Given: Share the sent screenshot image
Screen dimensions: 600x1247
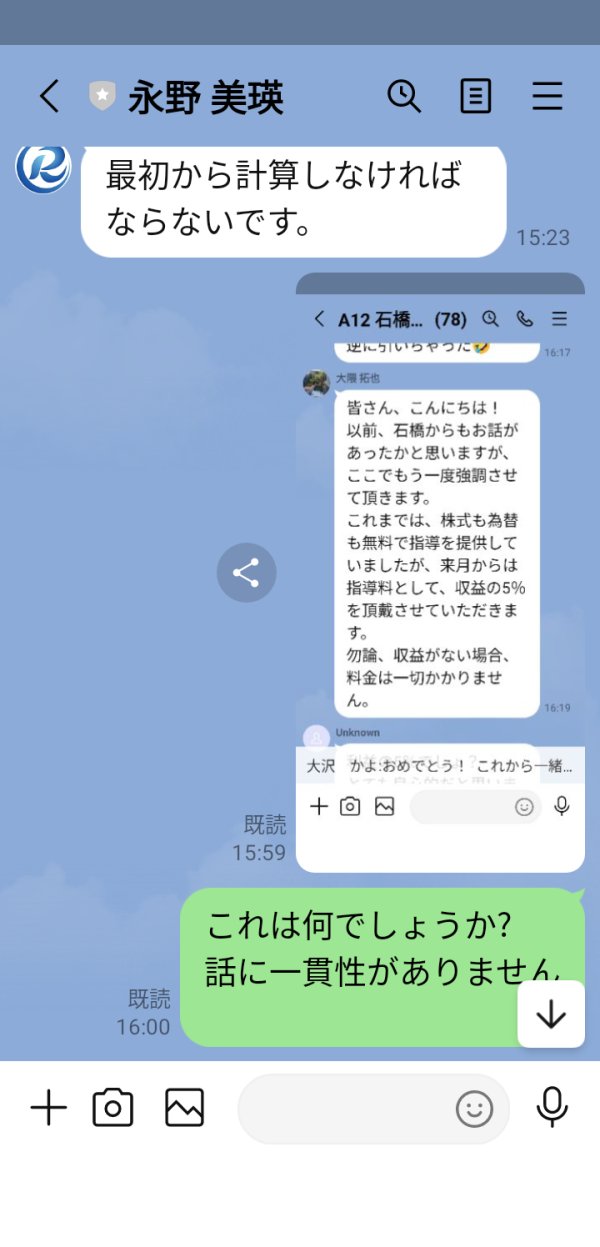Looking at the screenshot, I should coord(246,573).
